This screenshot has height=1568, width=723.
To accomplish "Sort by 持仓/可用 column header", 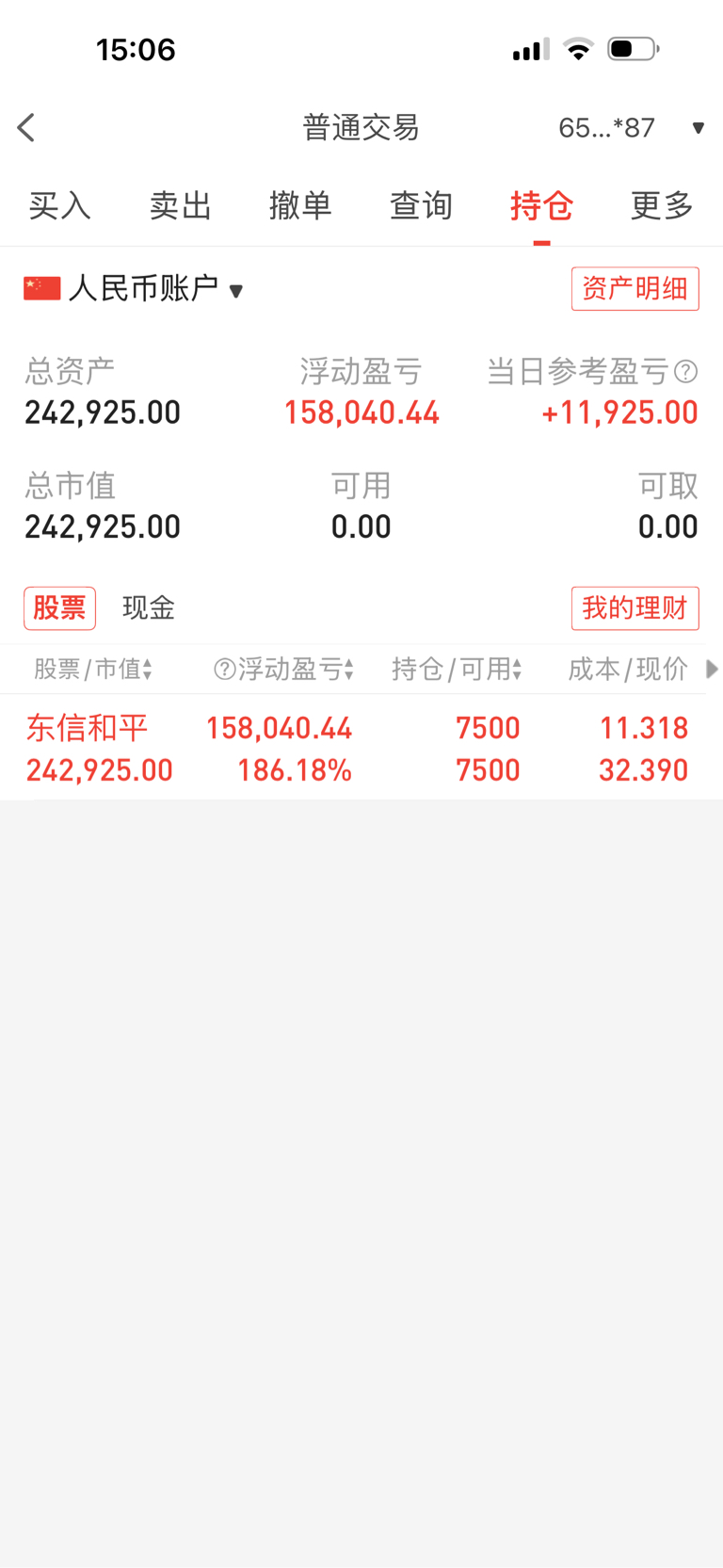I will click(457, 670).
